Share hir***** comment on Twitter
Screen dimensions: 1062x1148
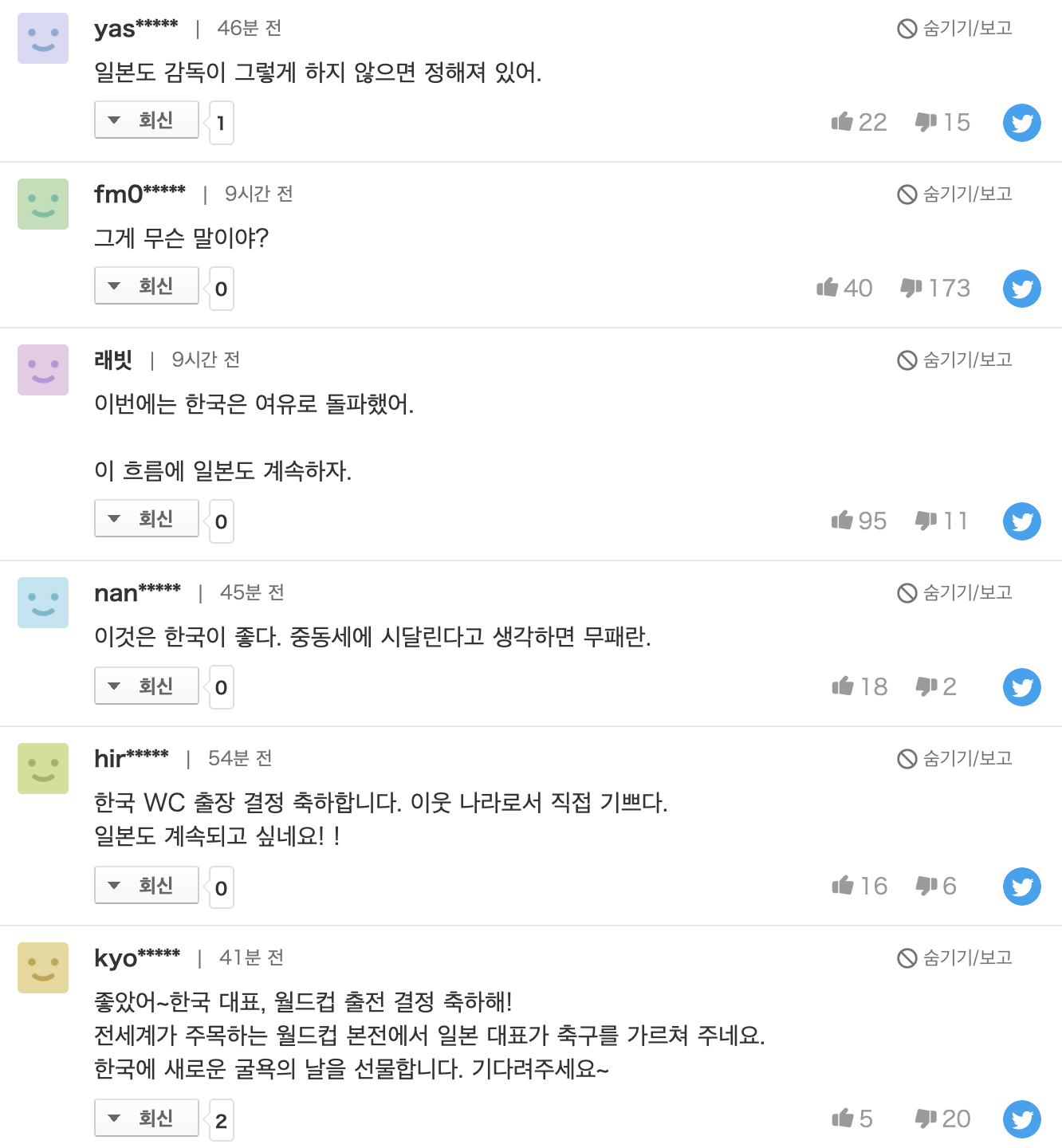click(x=1021, y=887)
